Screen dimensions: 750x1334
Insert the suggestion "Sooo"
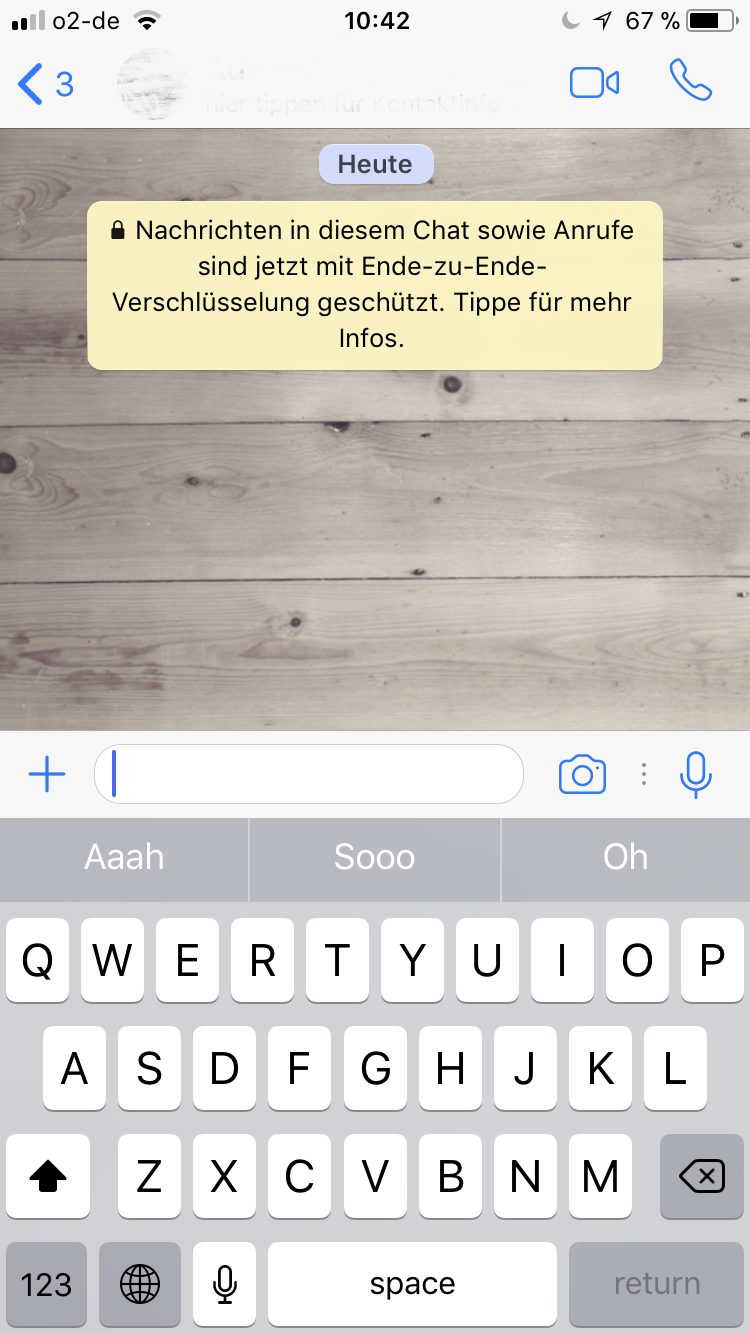point(374,858)
